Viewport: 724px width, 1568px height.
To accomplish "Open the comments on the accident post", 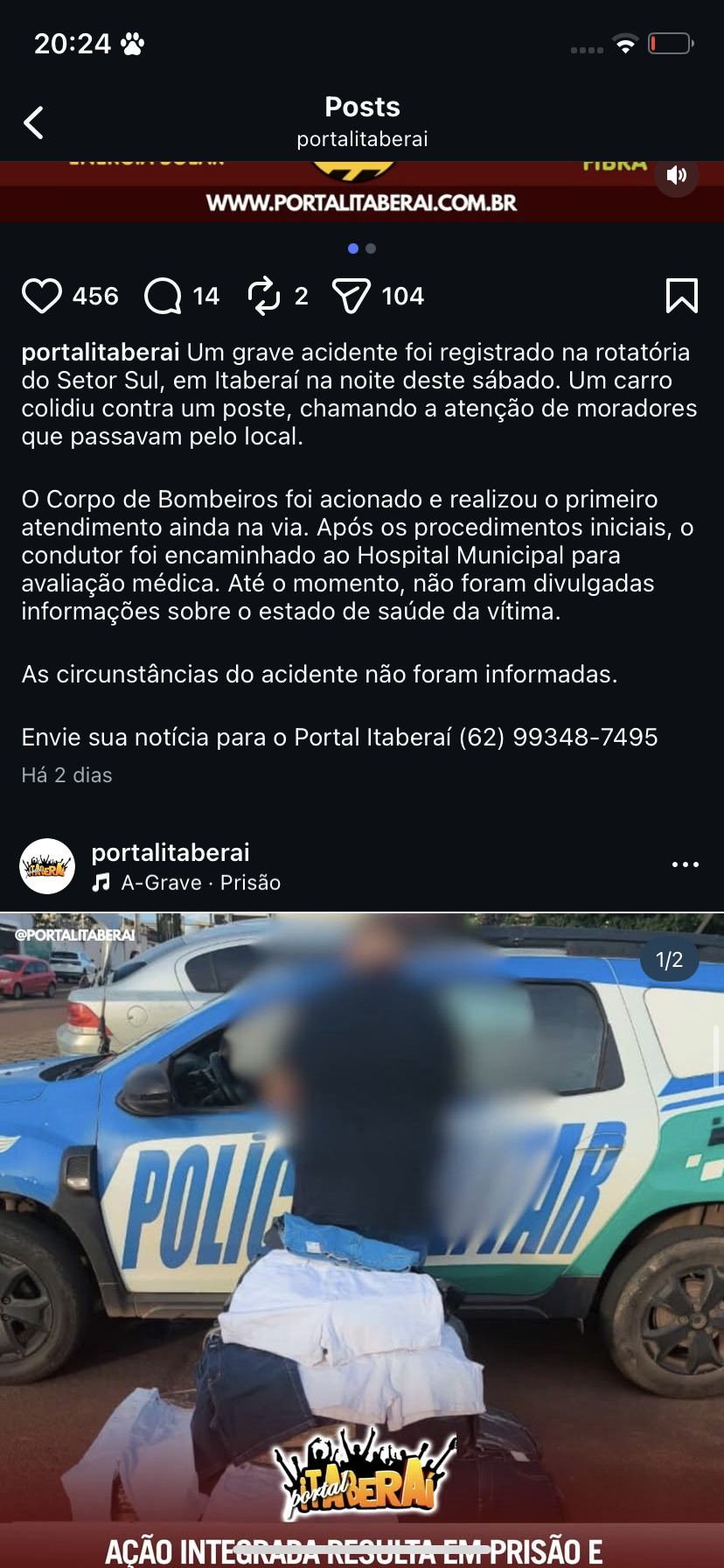I will (x=163, y=296).
